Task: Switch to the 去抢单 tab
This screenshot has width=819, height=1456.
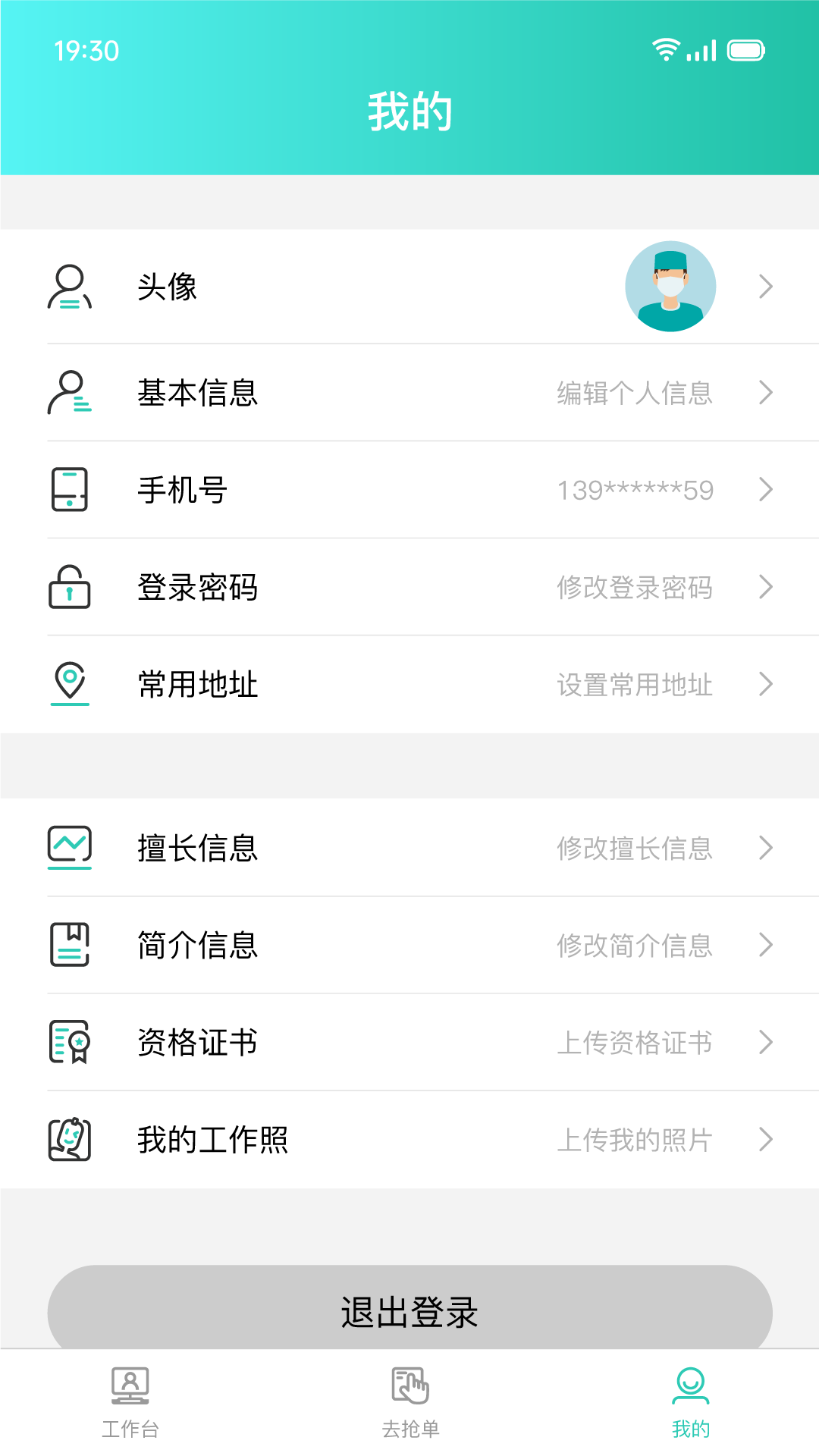Action: [x=410, y=1403]
